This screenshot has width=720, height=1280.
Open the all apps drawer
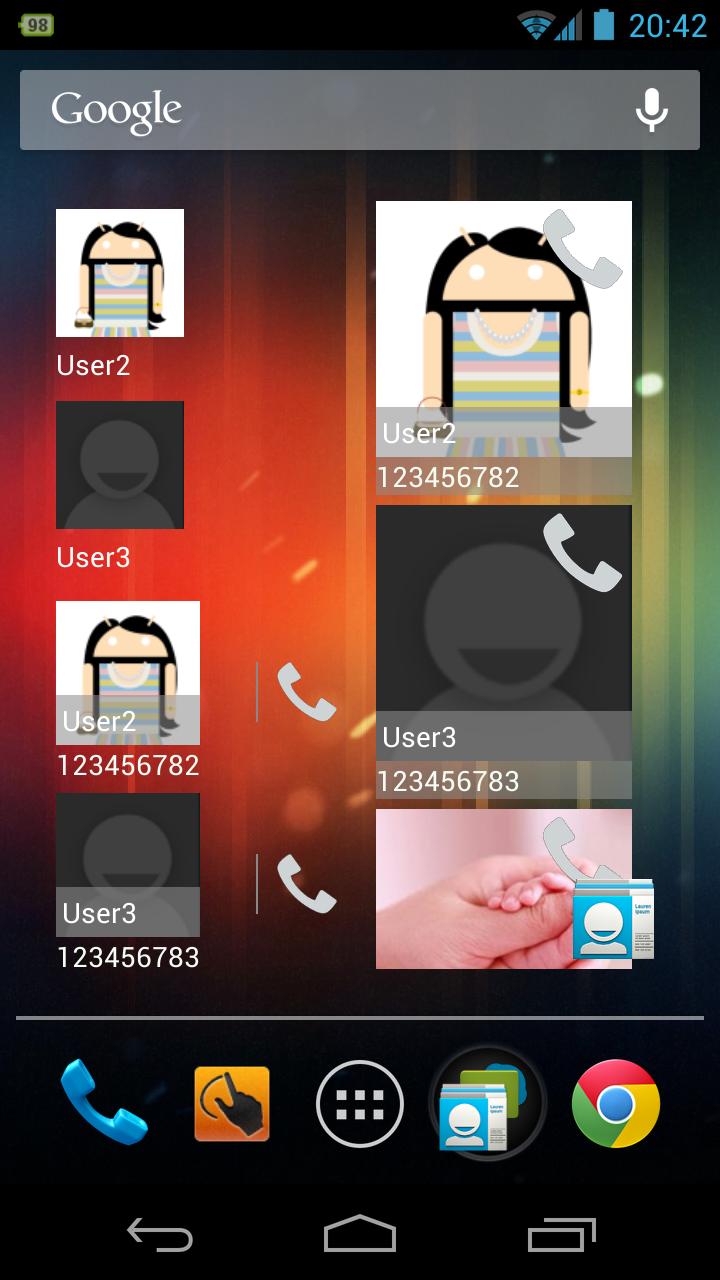pos(360,1104)
